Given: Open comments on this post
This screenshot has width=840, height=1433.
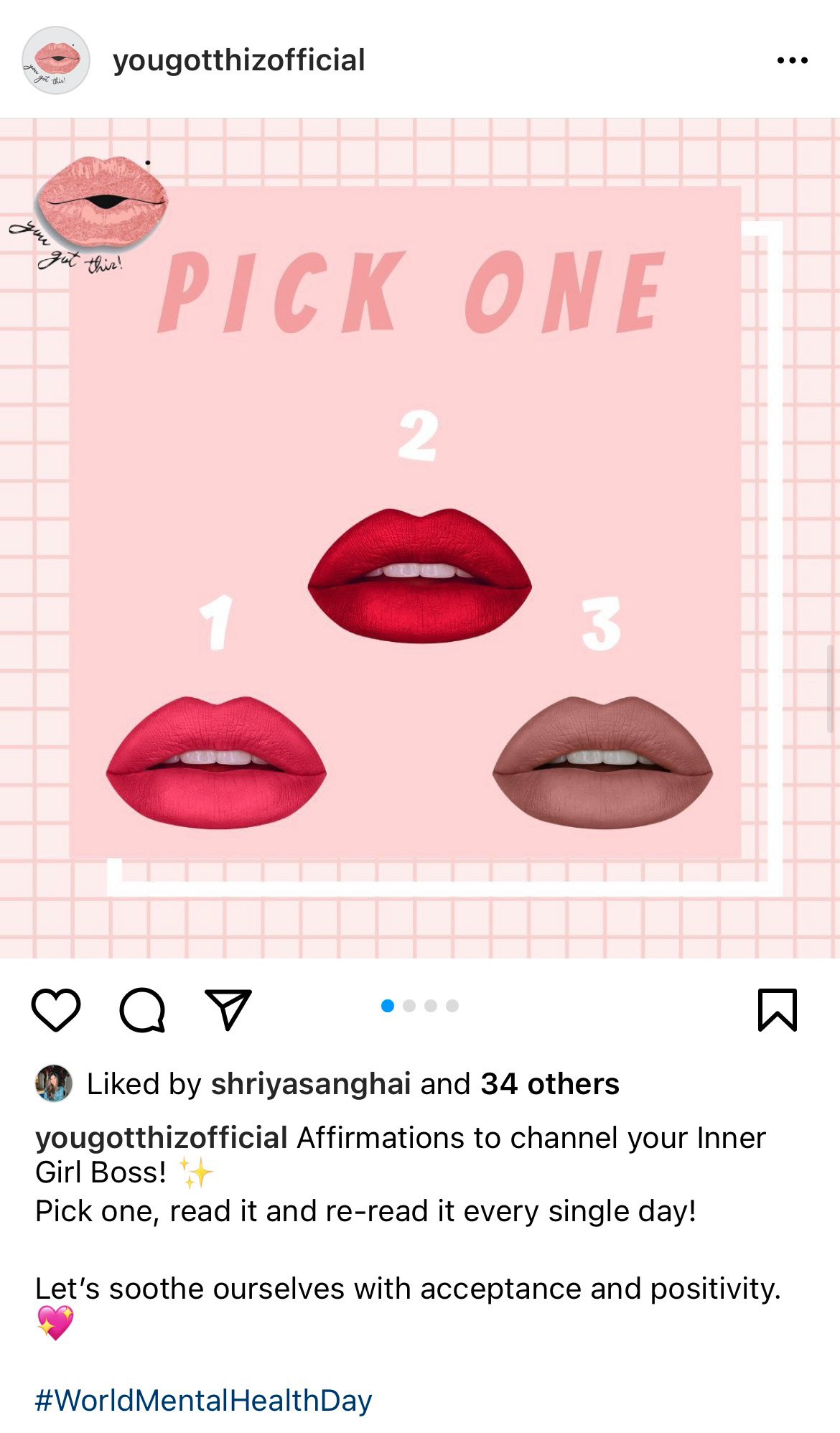Looking at the screenshot, I should [x=142, y=1009].
